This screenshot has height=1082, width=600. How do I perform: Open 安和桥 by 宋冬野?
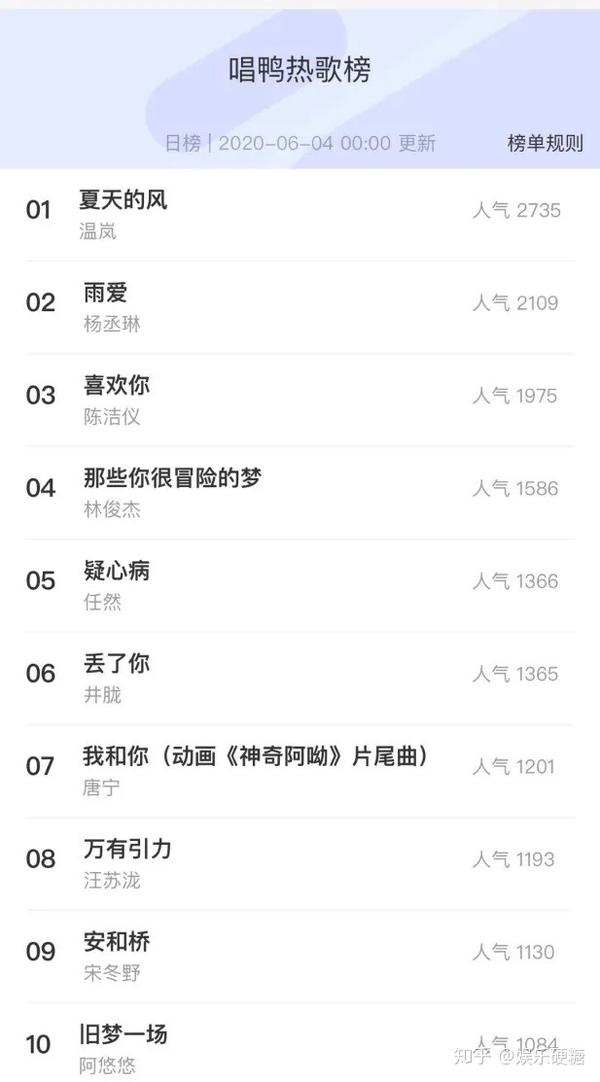point(300,956)
